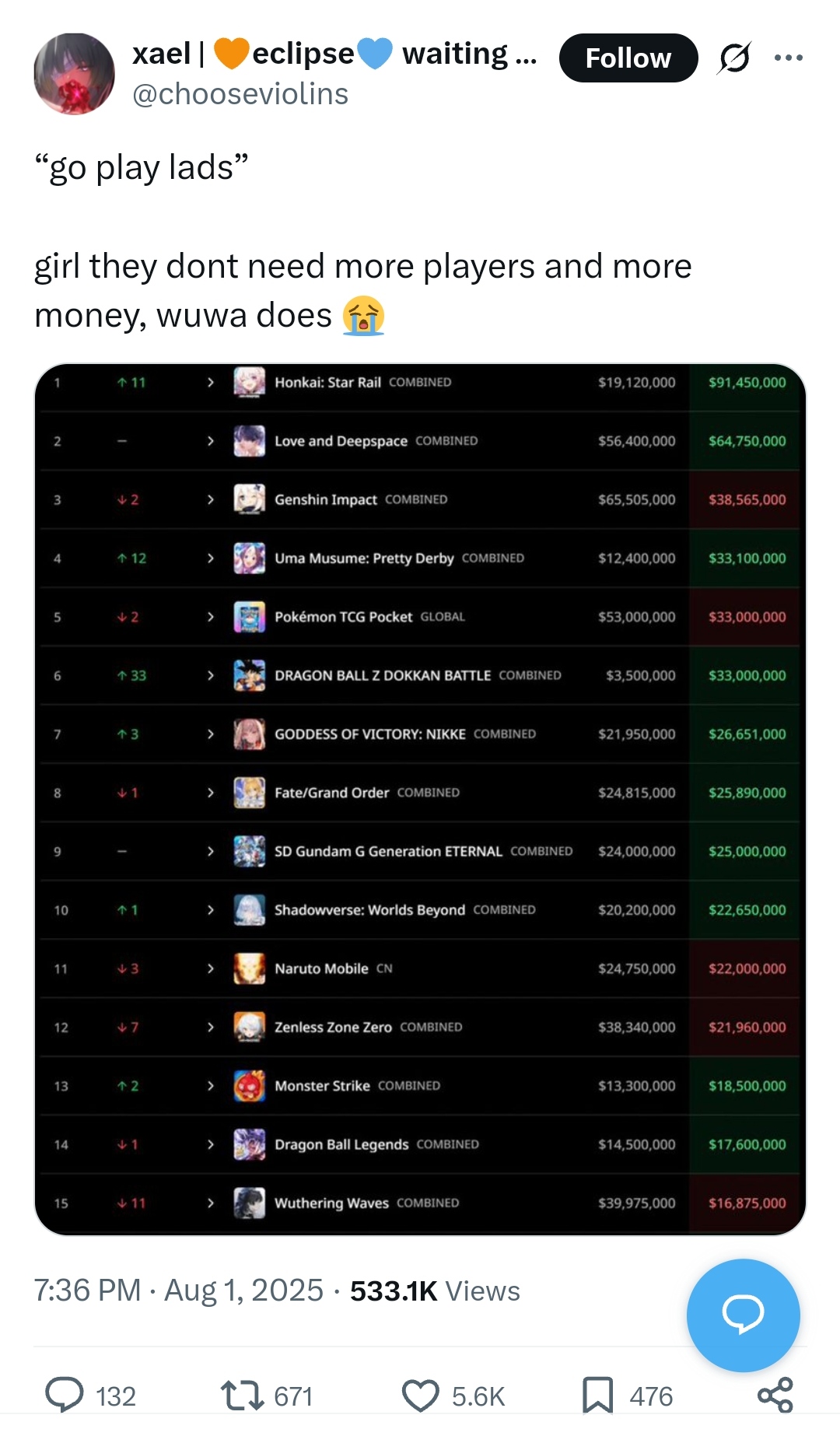Screen dimensions: 840x1436
Task: Open xael's profile picture
Action: point(74,74)
